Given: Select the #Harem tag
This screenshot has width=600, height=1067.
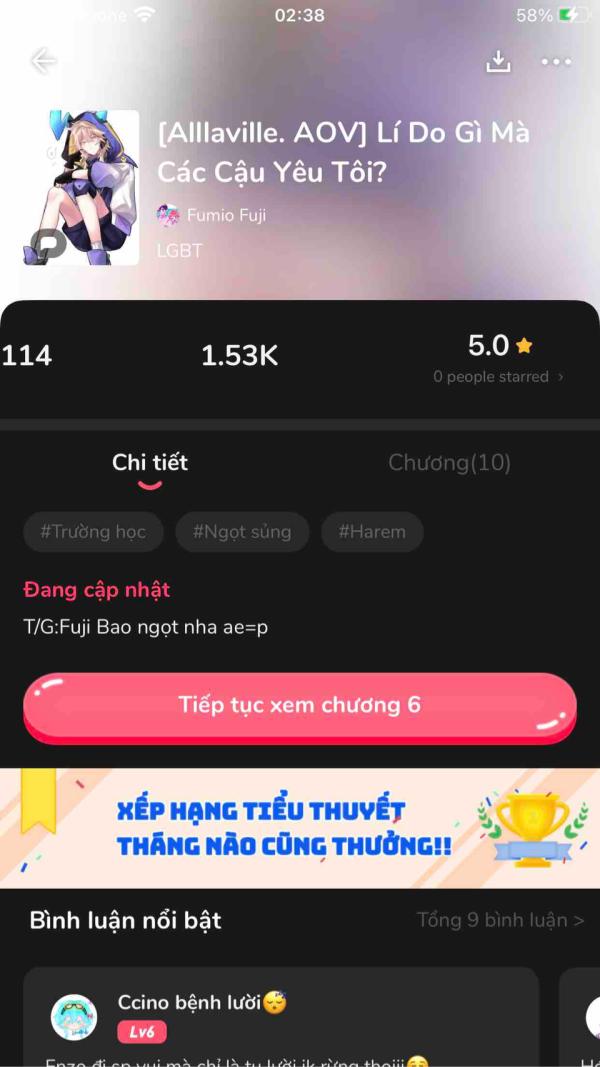Looking at the screenshot, I should coord(372,532).
